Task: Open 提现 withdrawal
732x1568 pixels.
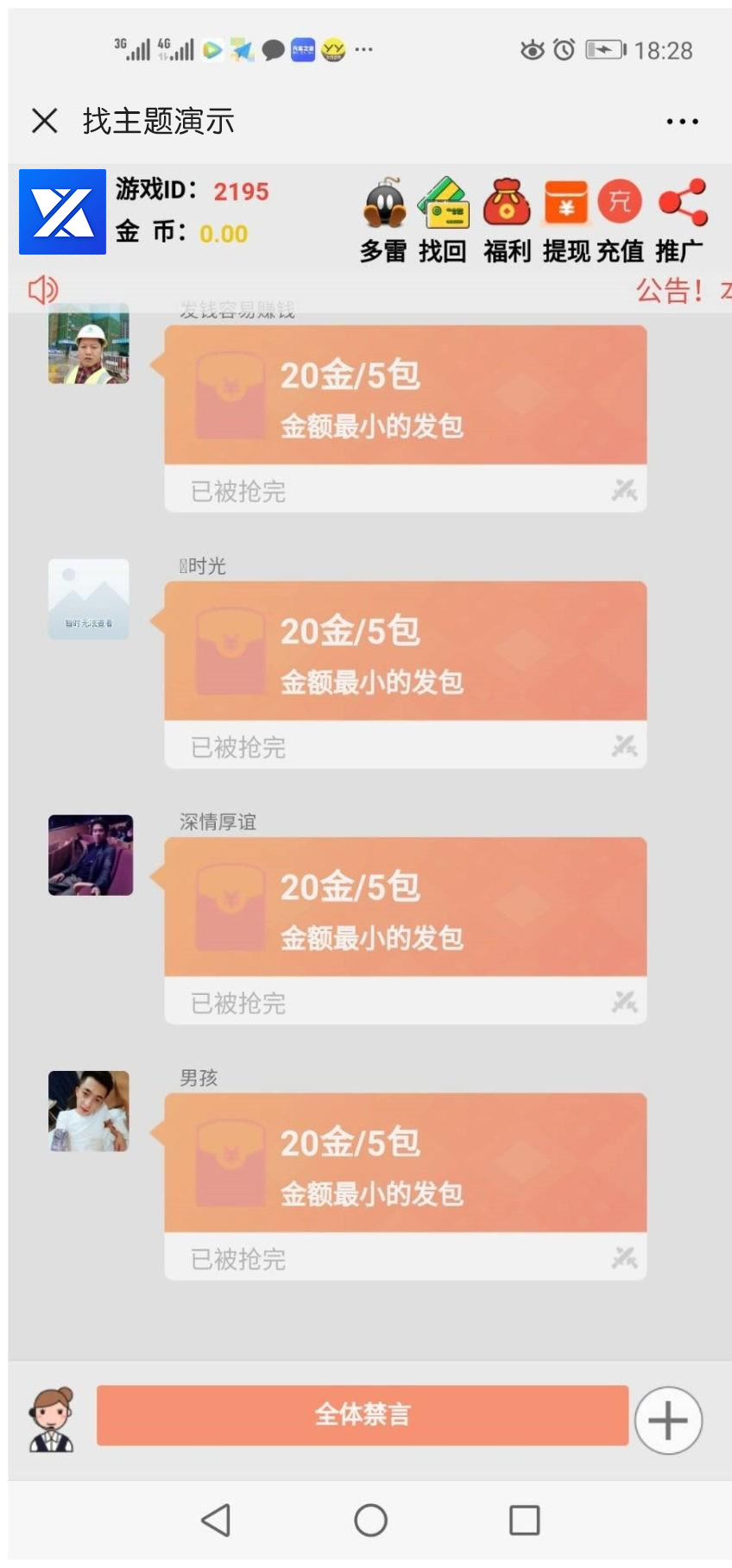Action: (x=565, y=219)
